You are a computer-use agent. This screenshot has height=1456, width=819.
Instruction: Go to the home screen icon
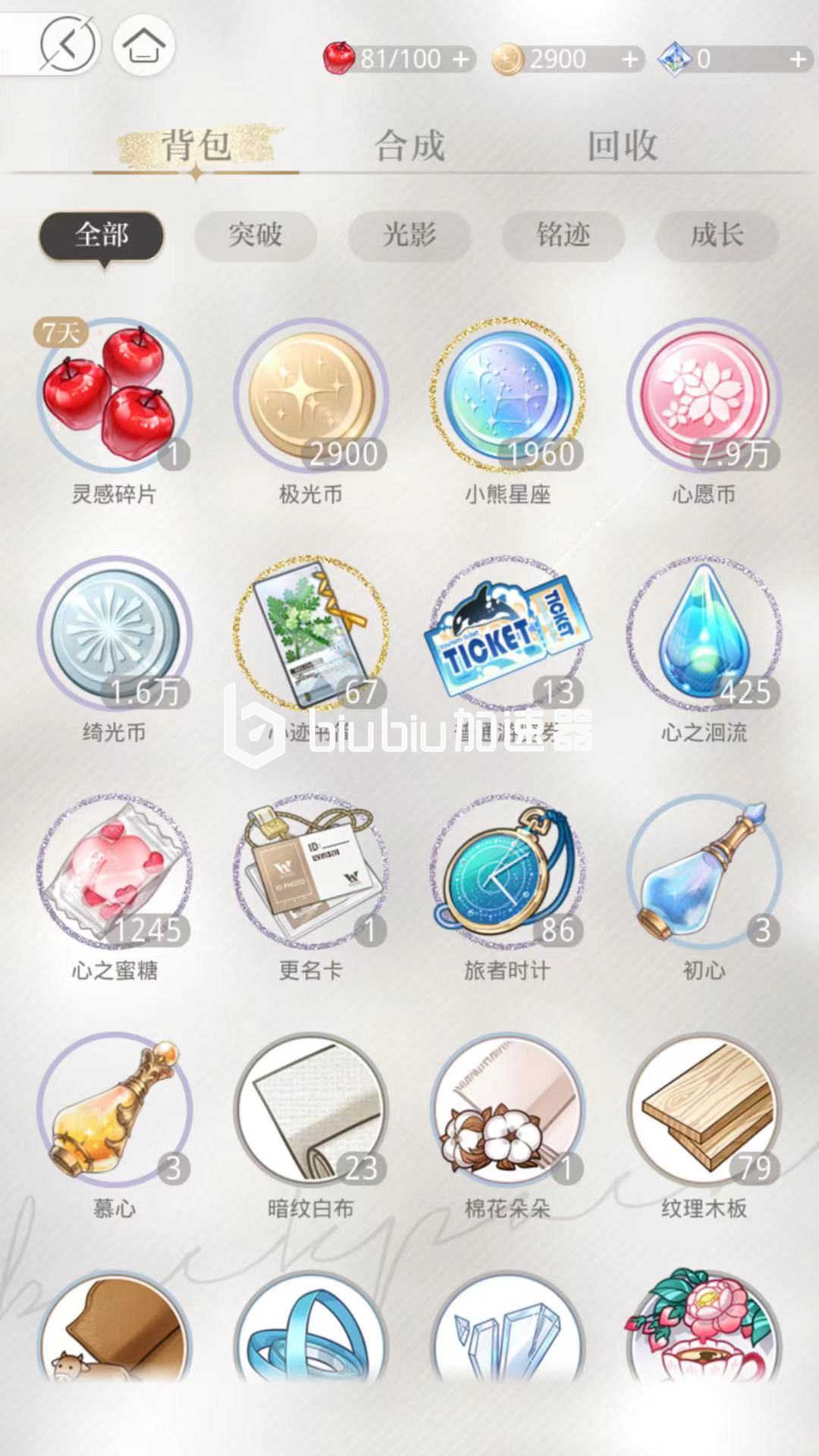pos(144,44)
